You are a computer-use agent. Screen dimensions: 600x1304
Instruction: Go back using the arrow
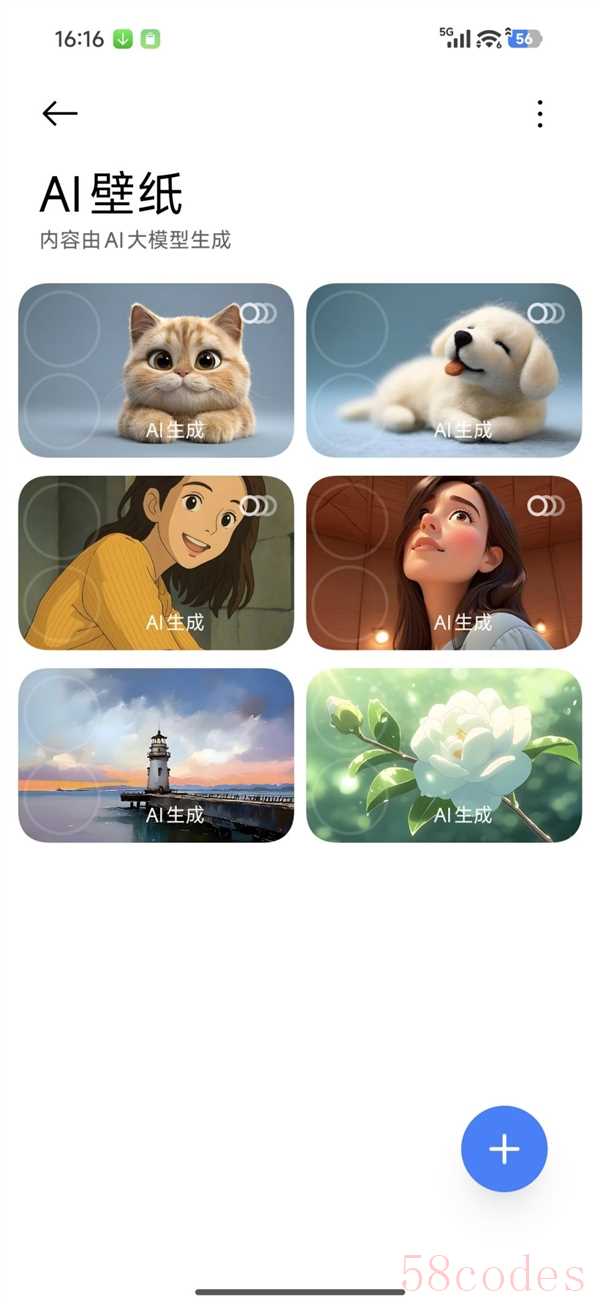click(60, 114)
